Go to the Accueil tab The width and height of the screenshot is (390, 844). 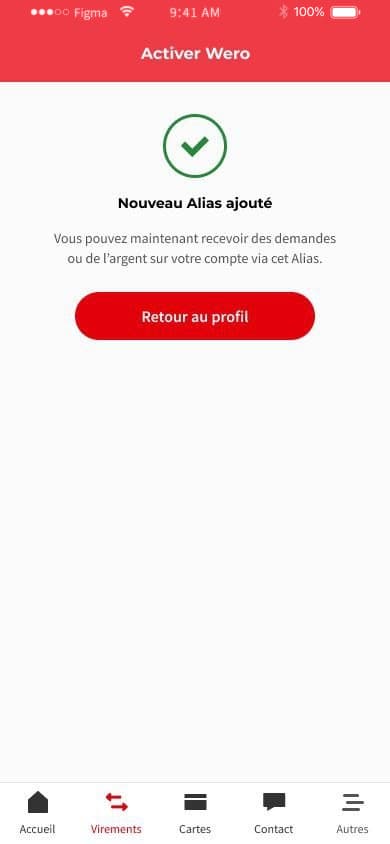click(38, 813)
